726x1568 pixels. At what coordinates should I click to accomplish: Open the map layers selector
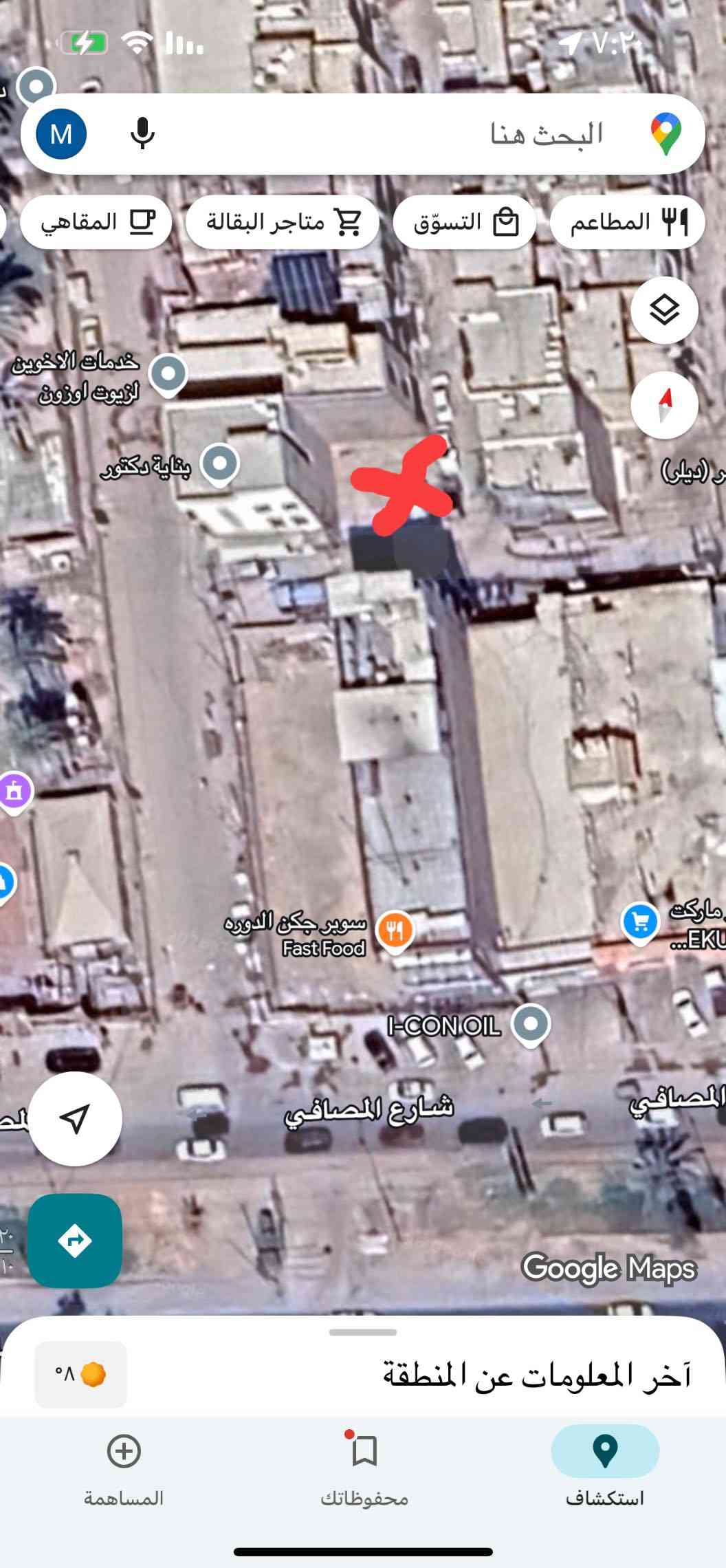tap(664, 310)
